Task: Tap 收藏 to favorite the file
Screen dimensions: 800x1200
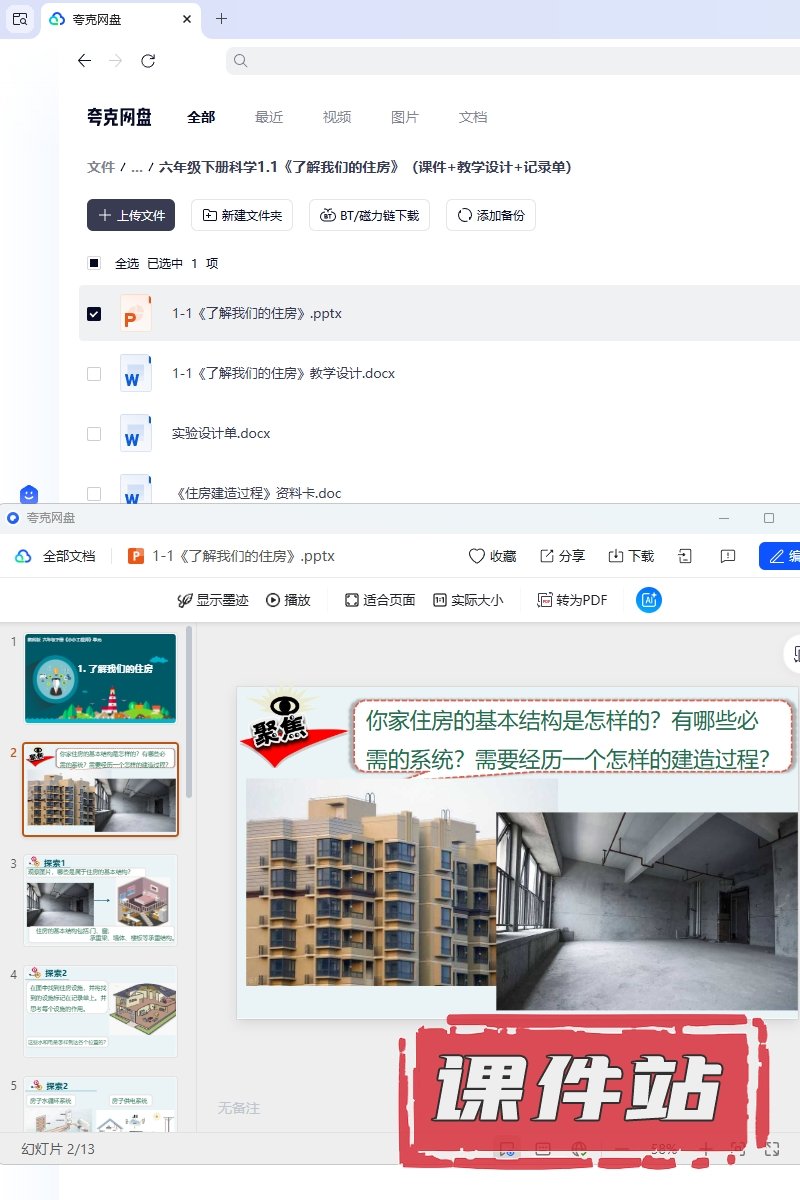Action: tap(493, 556)
